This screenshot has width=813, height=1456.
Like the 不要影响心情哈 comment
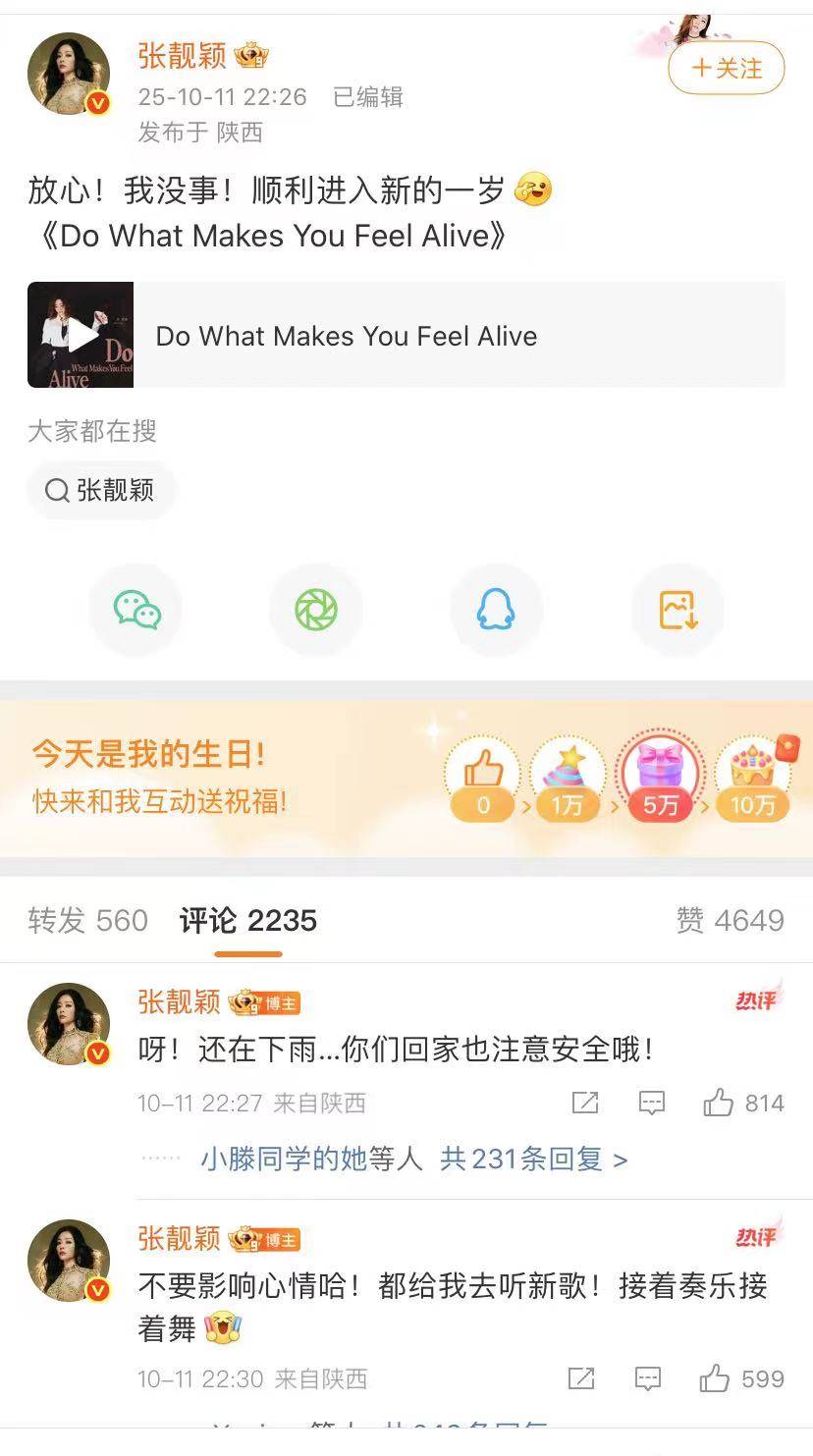click(x=715, y=1378)
